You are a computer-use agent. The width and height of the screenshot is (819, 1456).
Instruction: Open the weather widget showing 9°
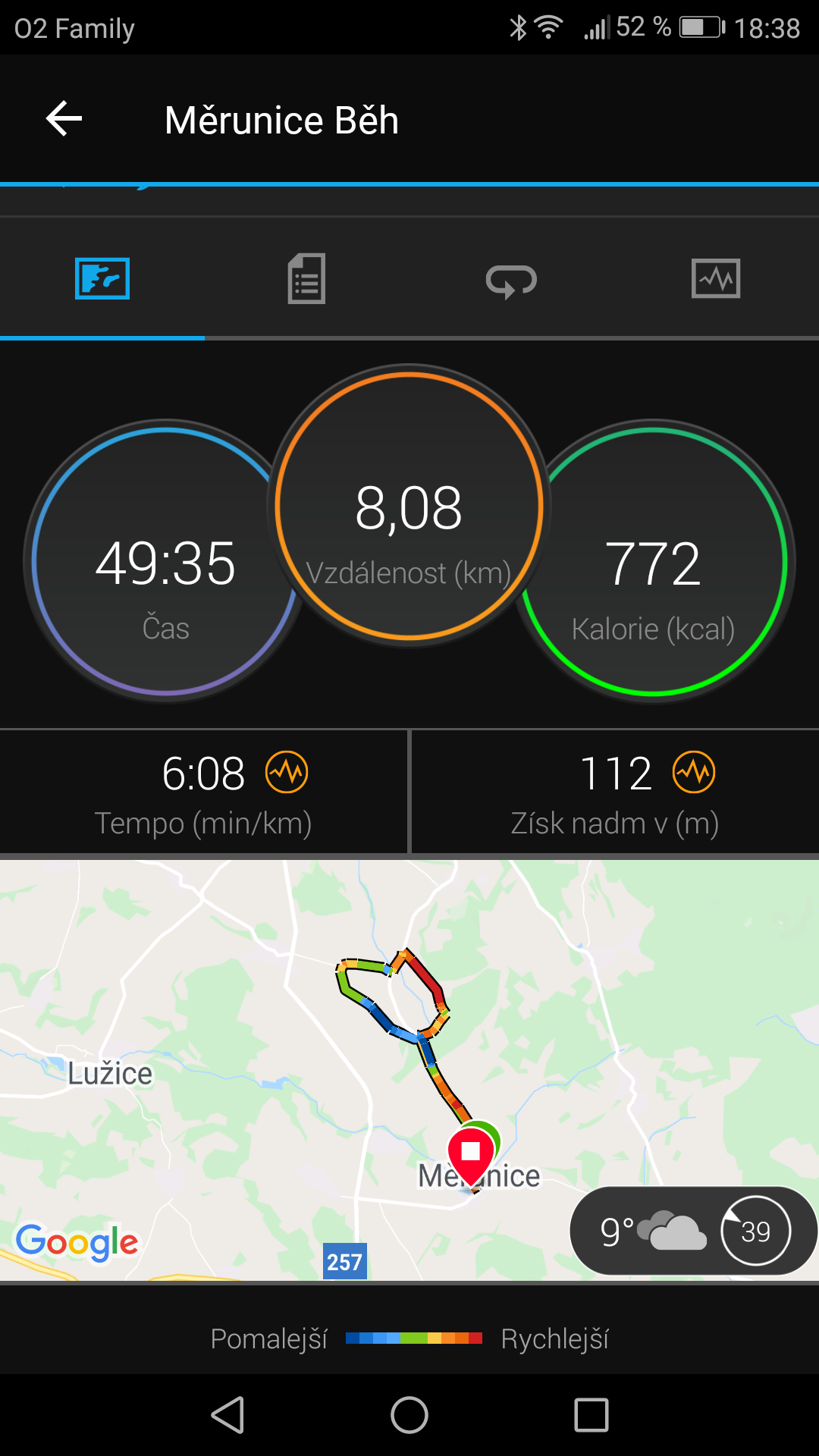(693, 1231)
